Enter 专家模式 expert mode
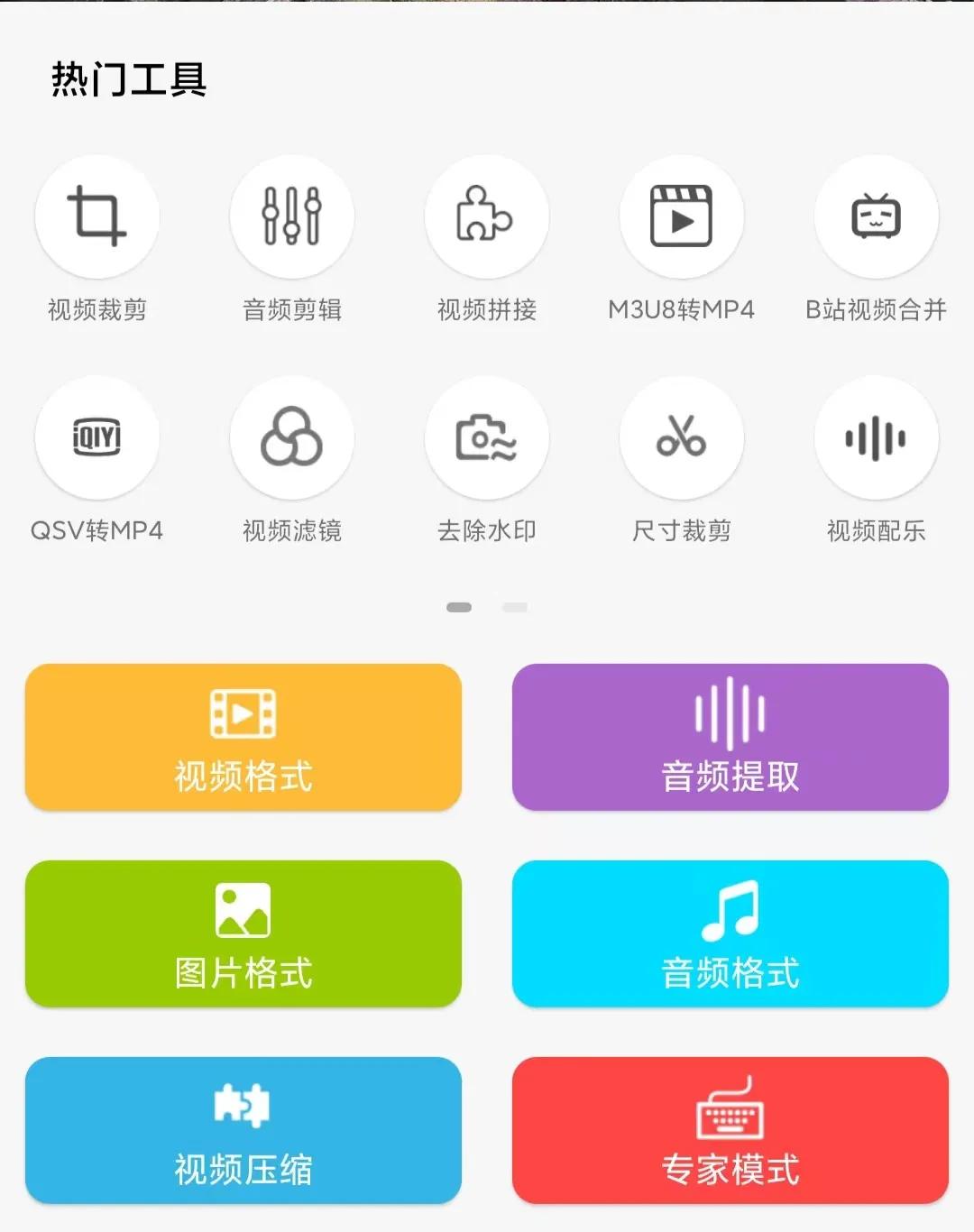Image resolution: width=974 pixels, height=1232 pixels. pos(730,1130)
